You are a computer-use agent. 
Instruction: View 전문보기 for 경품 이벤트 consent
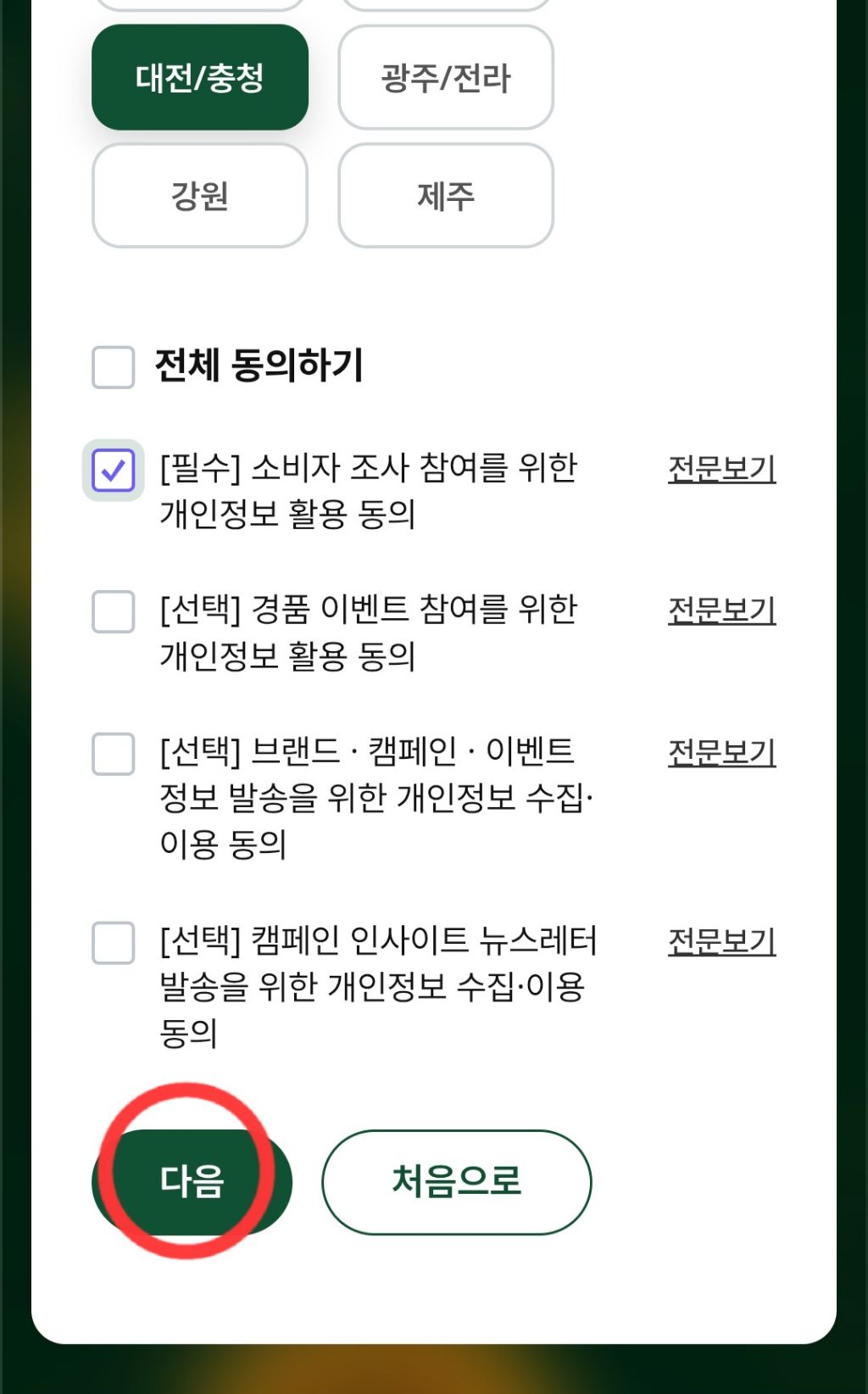pos(722,611)
